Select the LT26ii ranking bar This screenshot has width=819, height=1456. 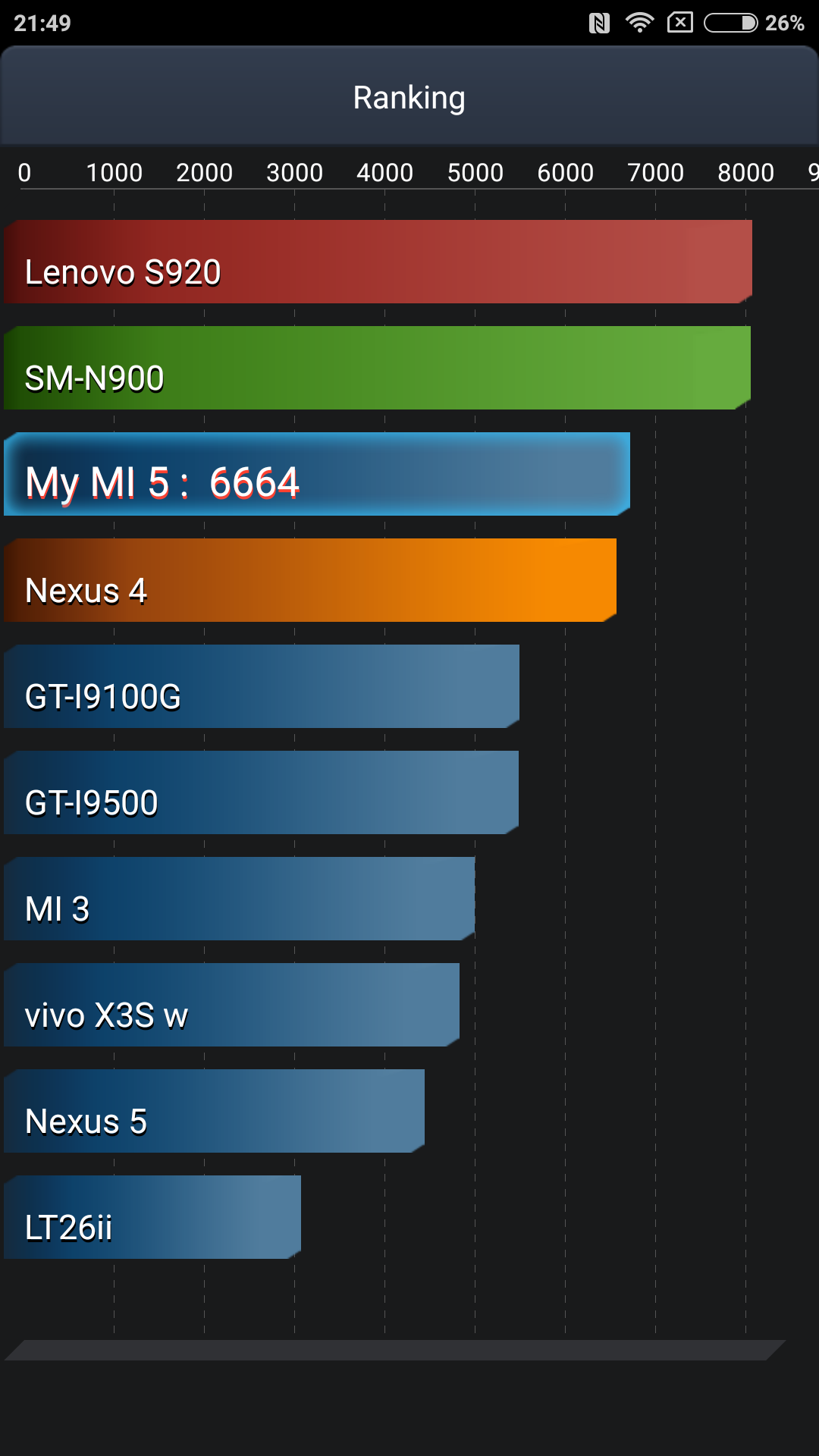[152, 1217]
